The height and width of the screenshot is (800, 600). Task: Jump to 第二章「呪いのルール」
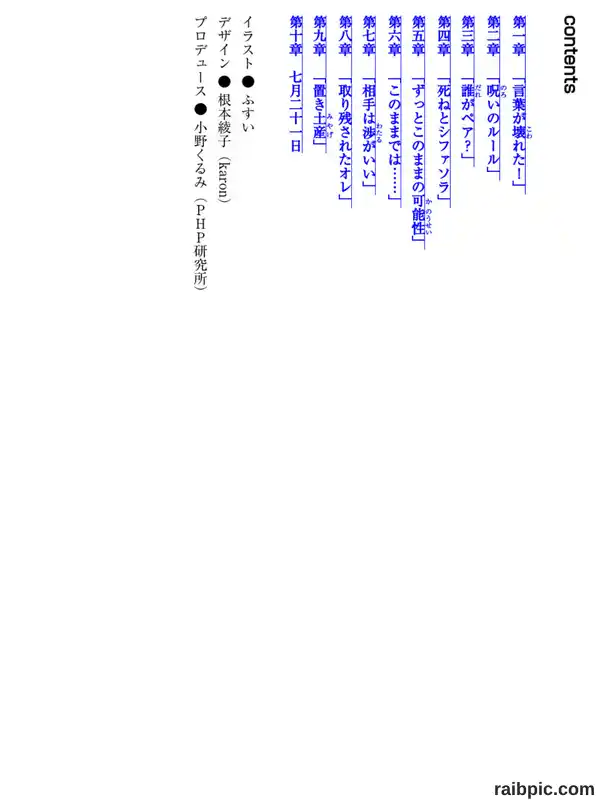point(494,98)
